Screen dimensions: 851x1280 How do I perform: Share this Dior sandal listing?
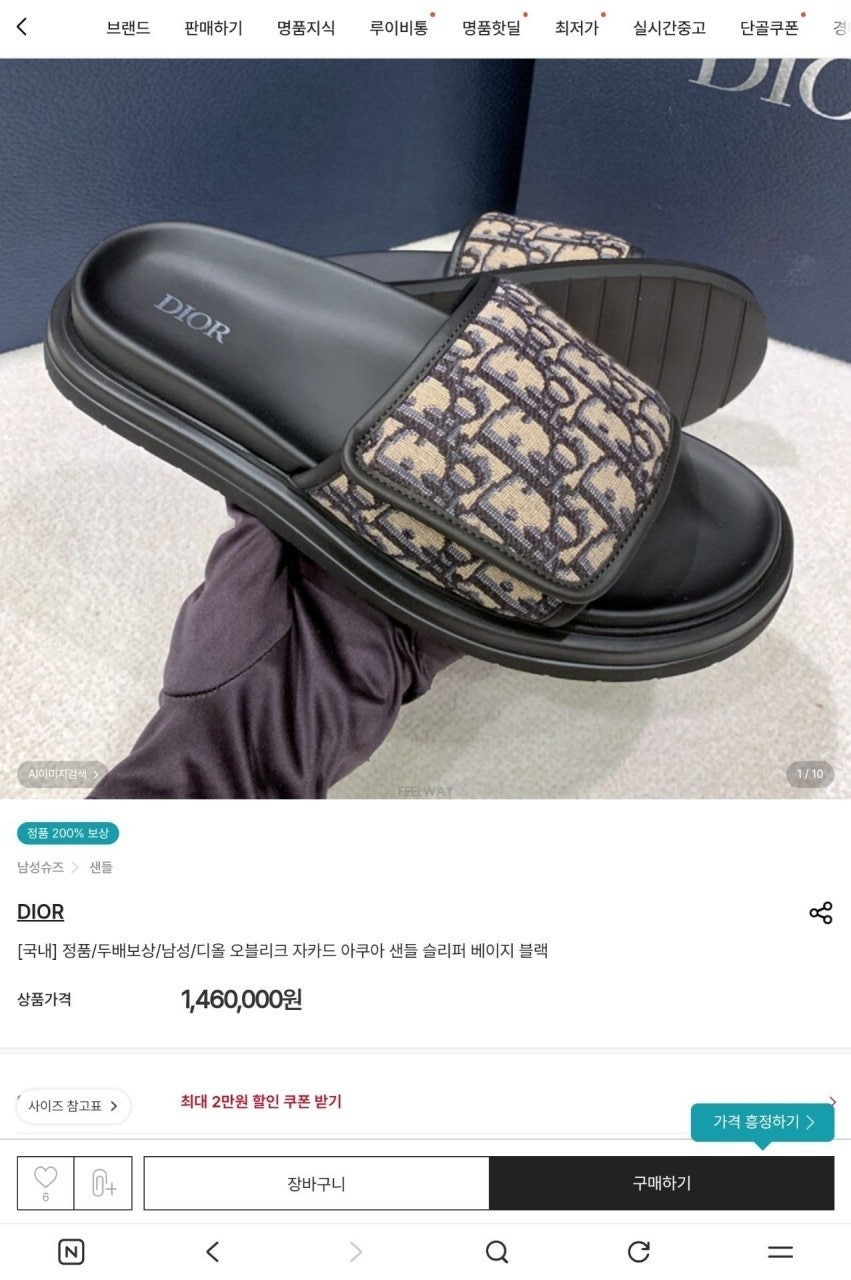[x=820, y=912]
